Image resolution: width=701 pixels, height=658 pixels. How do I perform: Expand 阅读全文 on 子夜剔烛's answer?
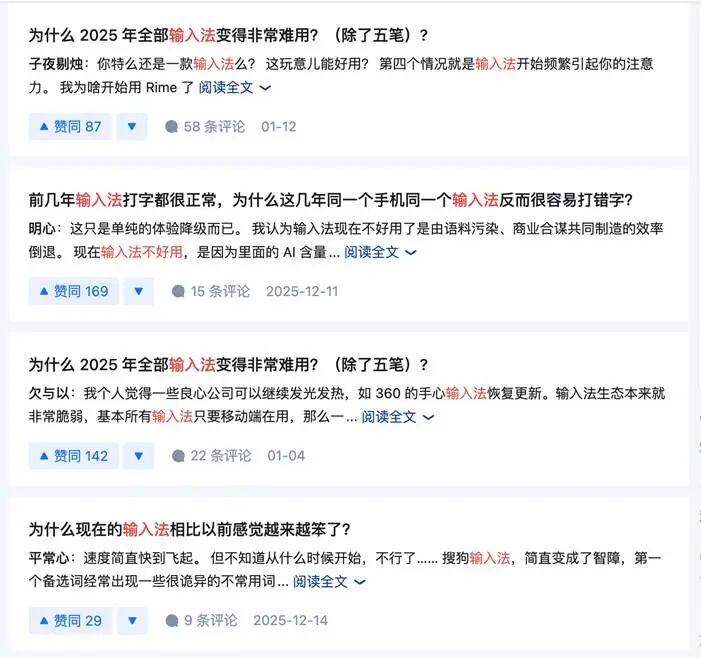[x=235, y=87]
